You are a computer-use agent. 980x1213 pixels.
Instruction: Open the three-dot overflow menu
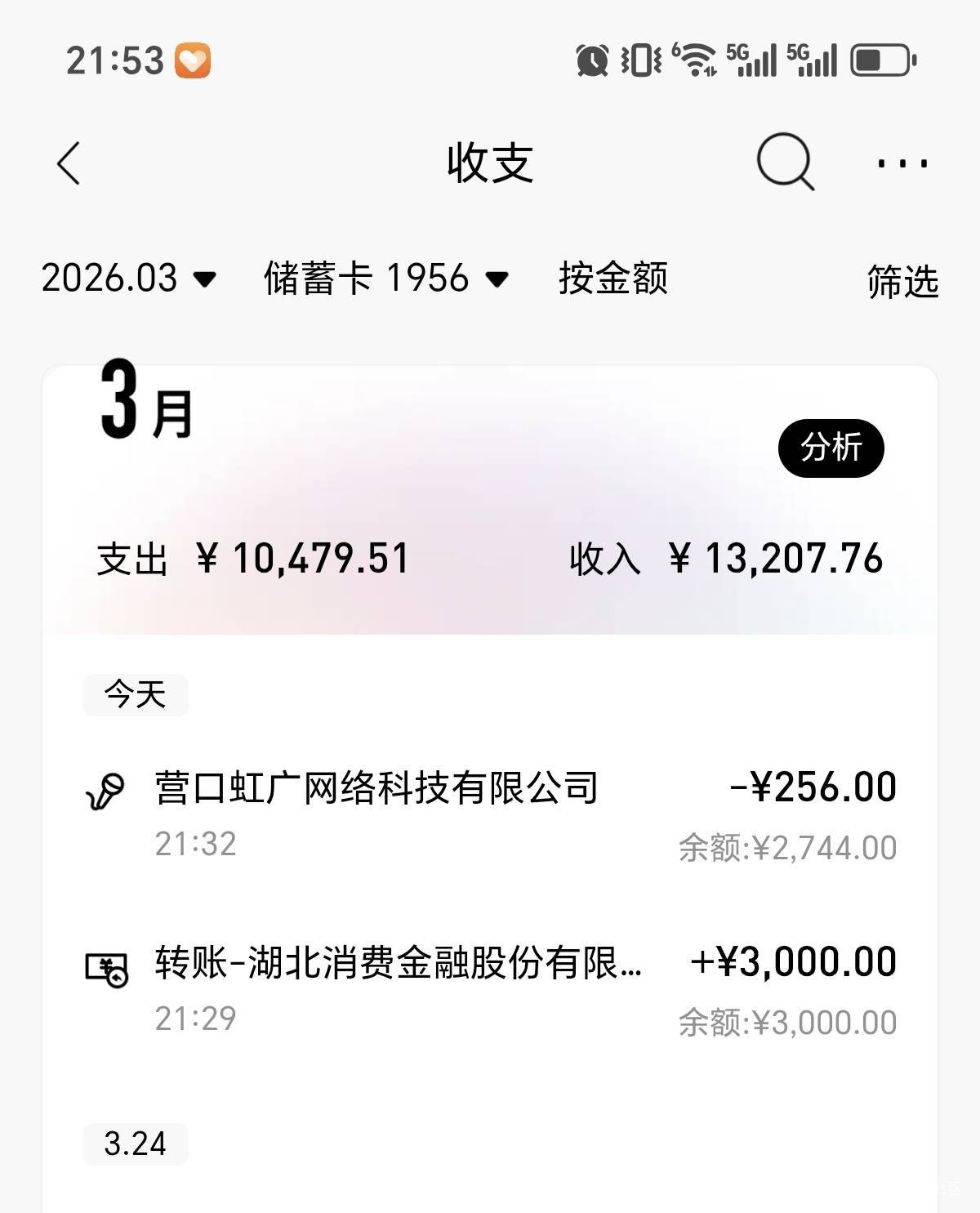pos(902,163)
